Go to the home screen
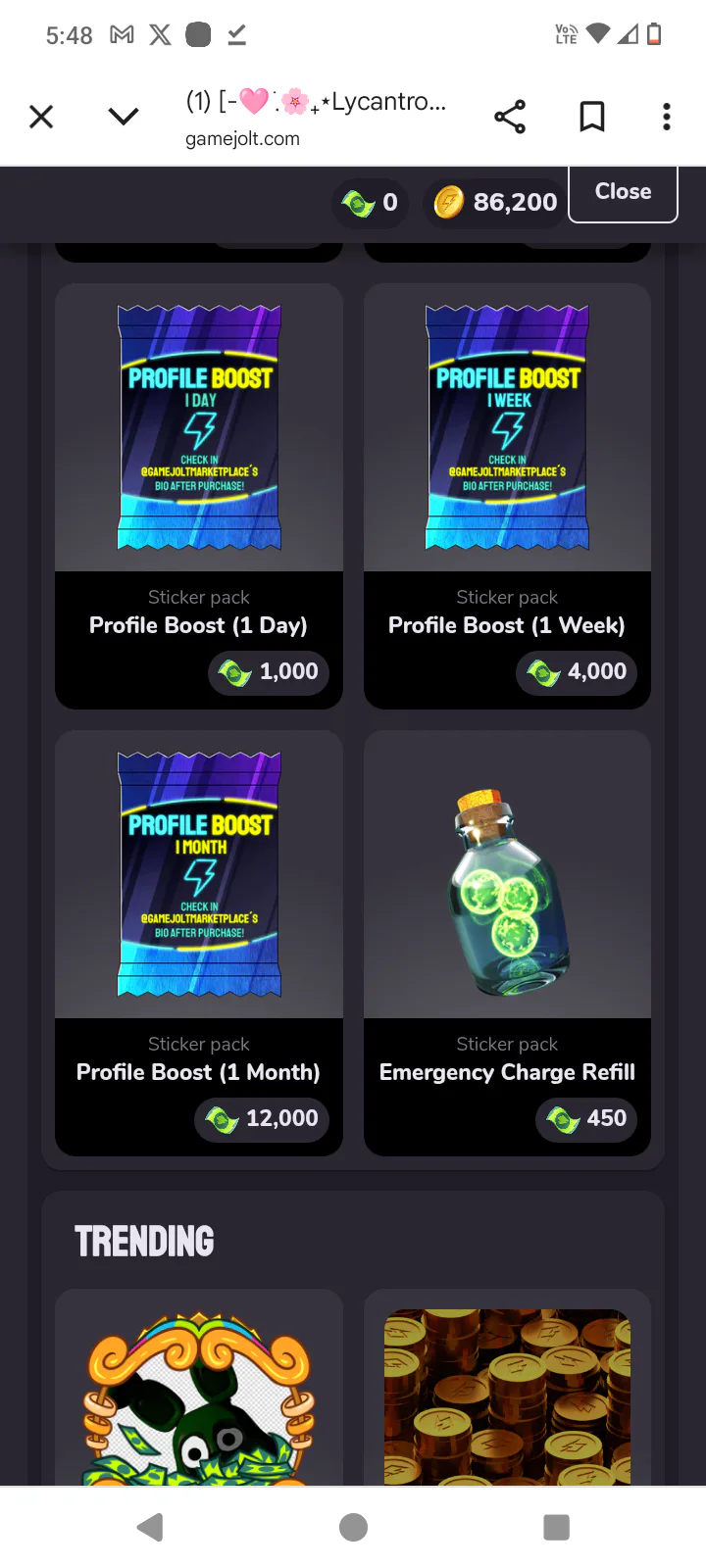 point(353,1527)
